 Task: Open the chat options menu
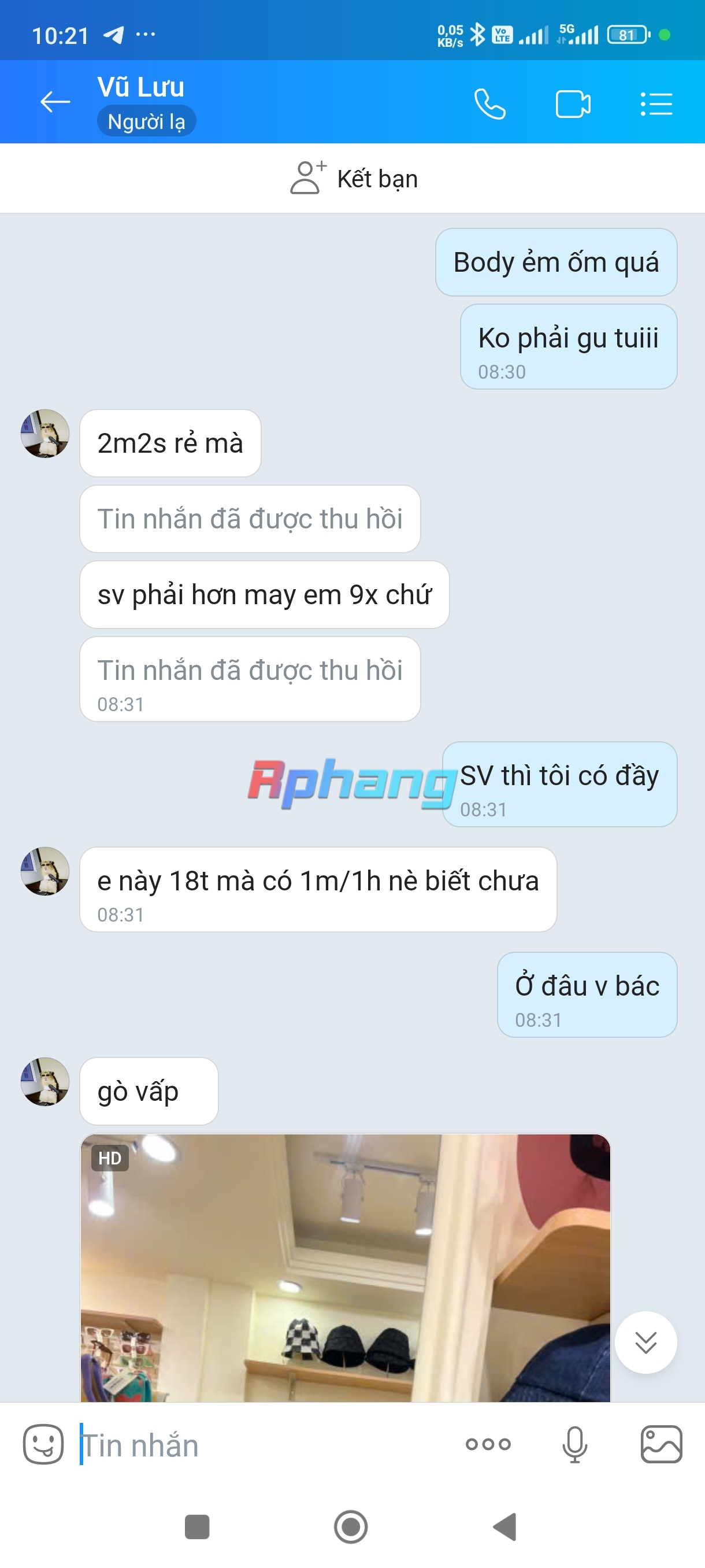(x=656, y=103)
